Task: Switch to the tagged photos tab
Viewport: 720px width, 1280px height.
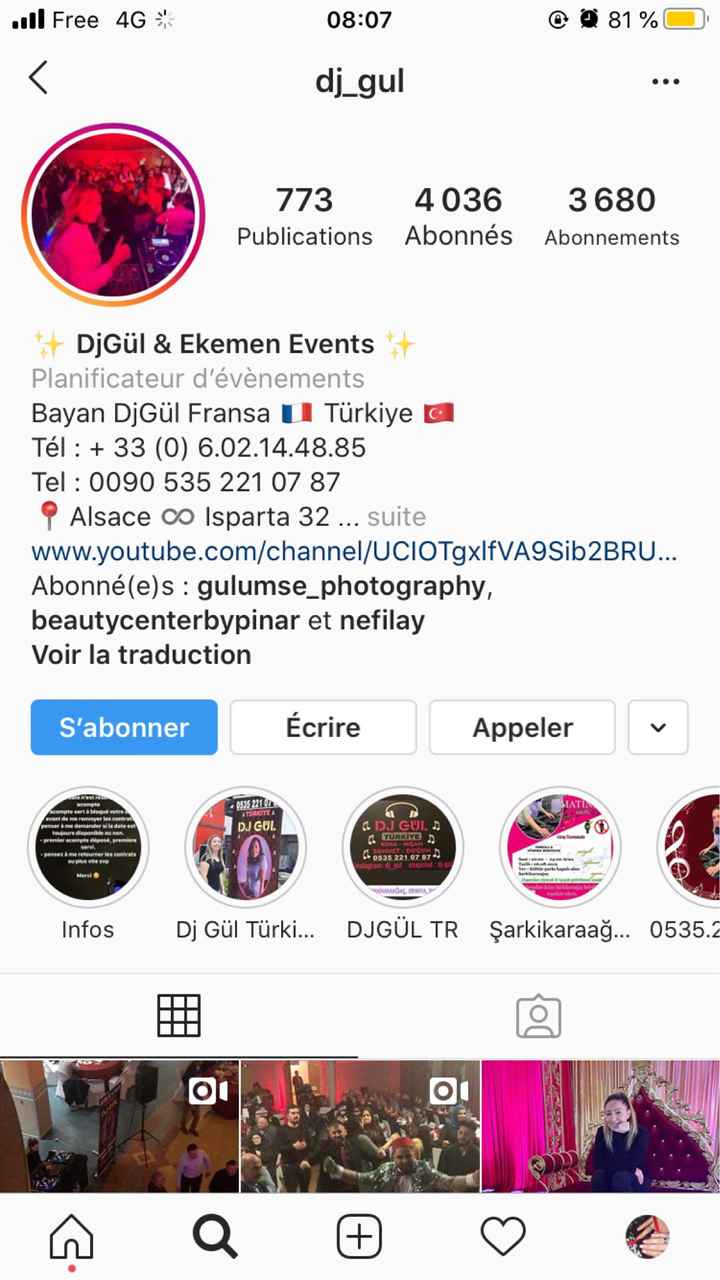Action: (538, 1016)
